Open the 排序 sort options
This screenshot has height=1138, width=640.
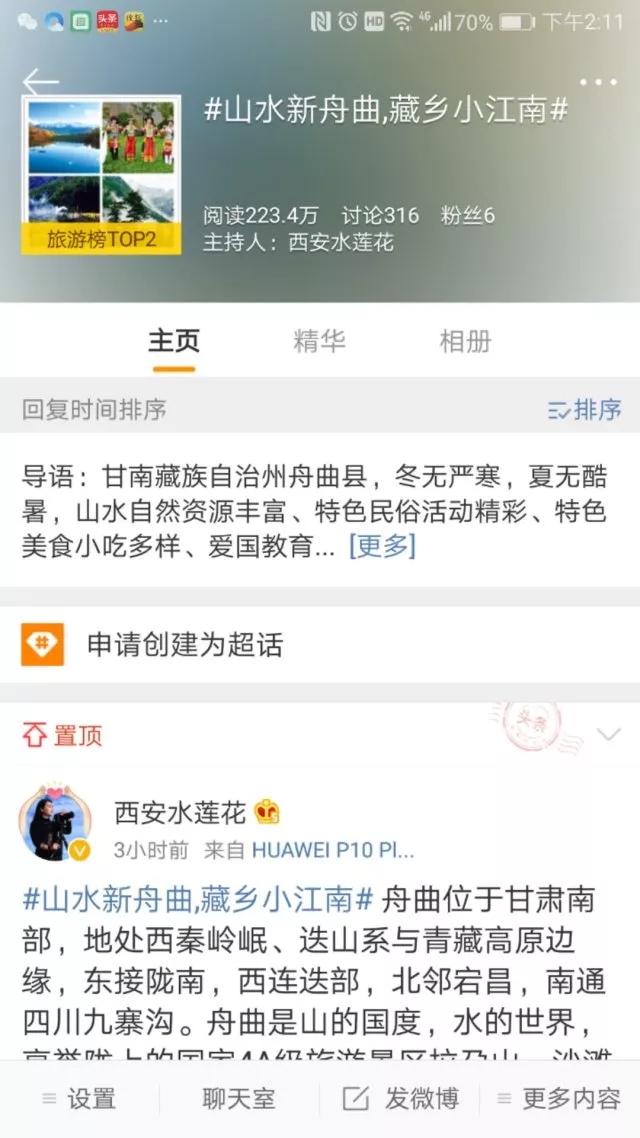(585, 409)
